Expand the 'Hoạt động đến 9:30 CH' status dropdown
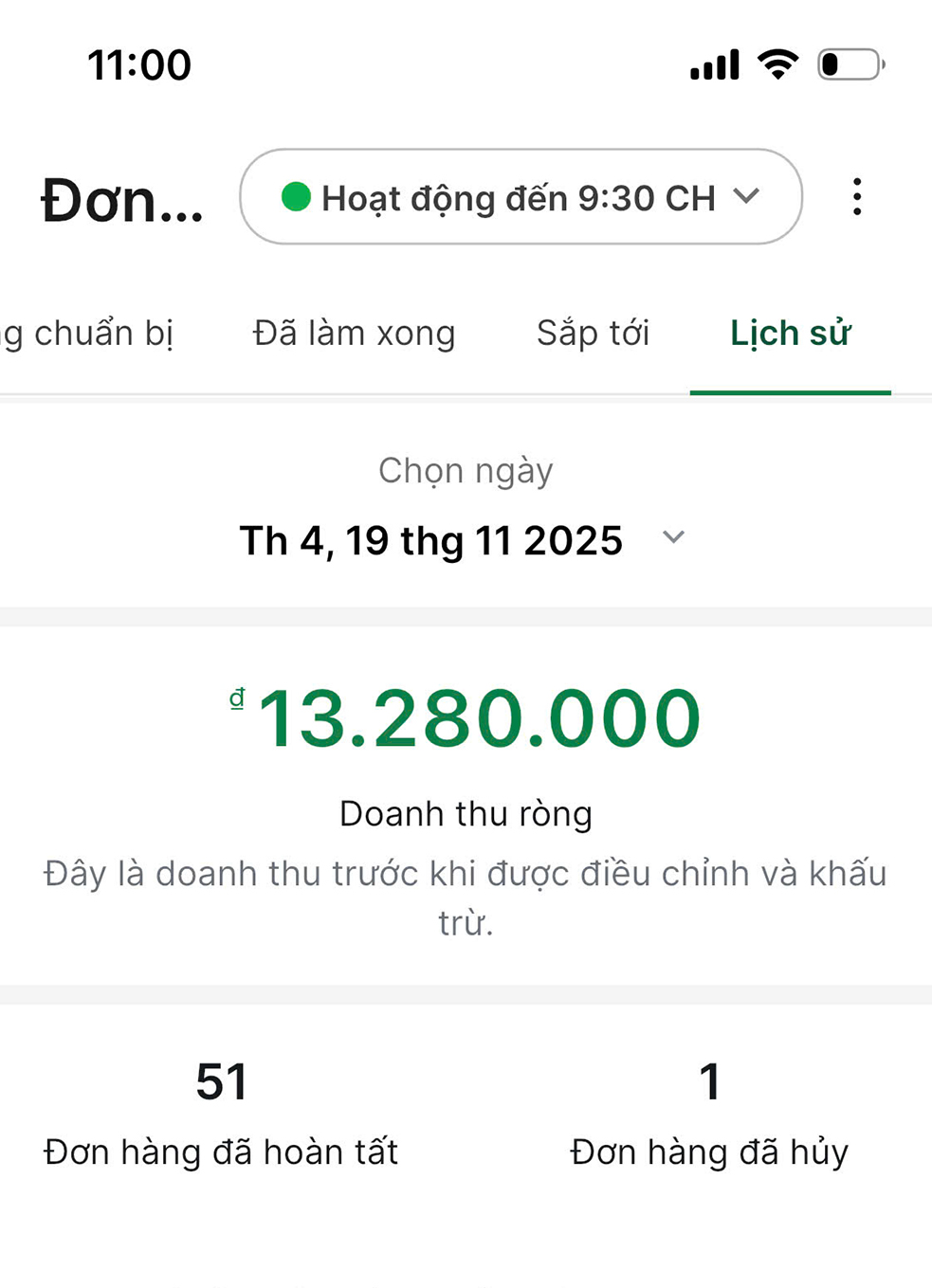 tap(521, 197)
